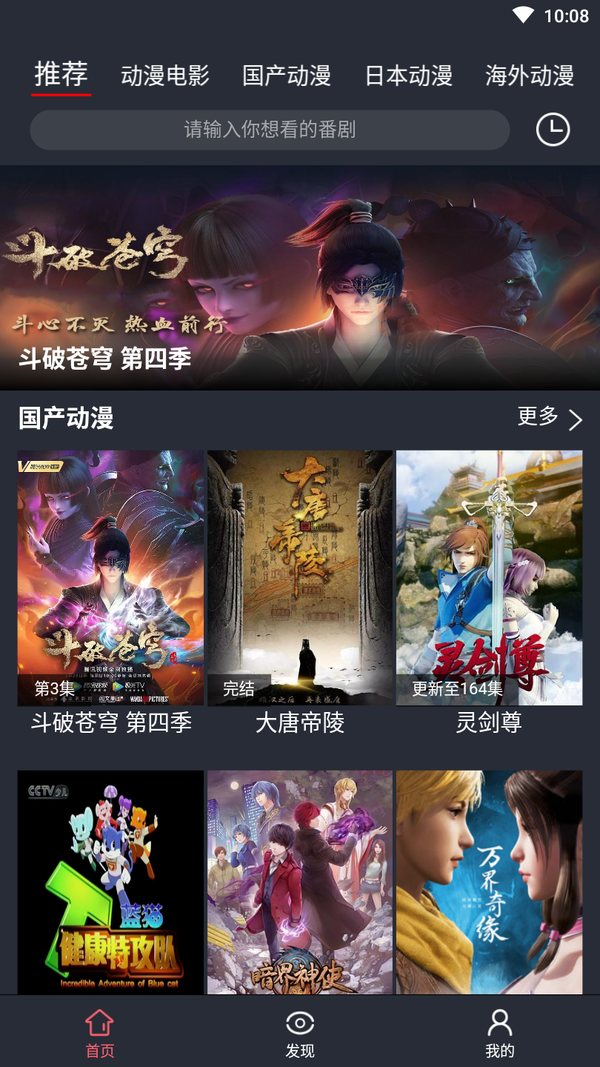
Task: Switch to 日本动漫 tab
Action: (x=408, y=76)
